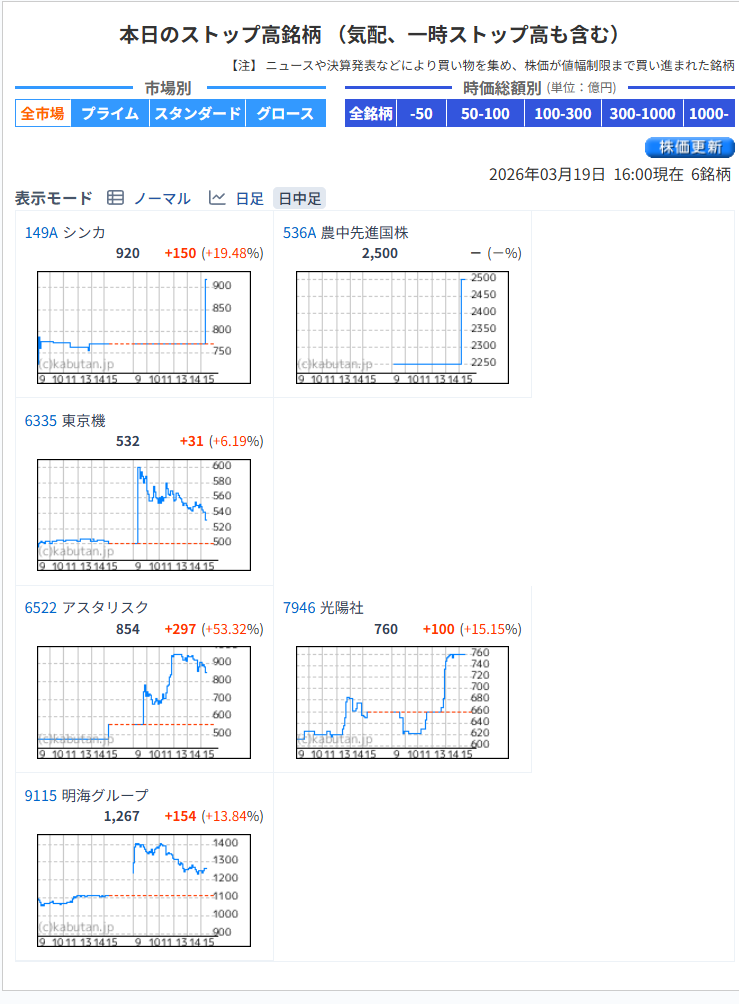Filter market cap to 100-300

pos(562,113)
